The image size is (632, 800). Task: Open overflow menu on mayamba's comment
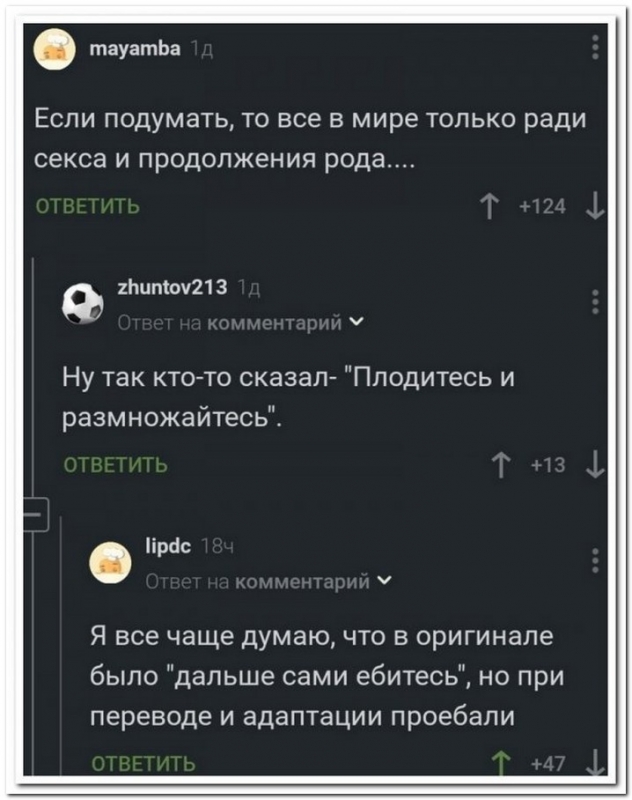tap(597, 48)
